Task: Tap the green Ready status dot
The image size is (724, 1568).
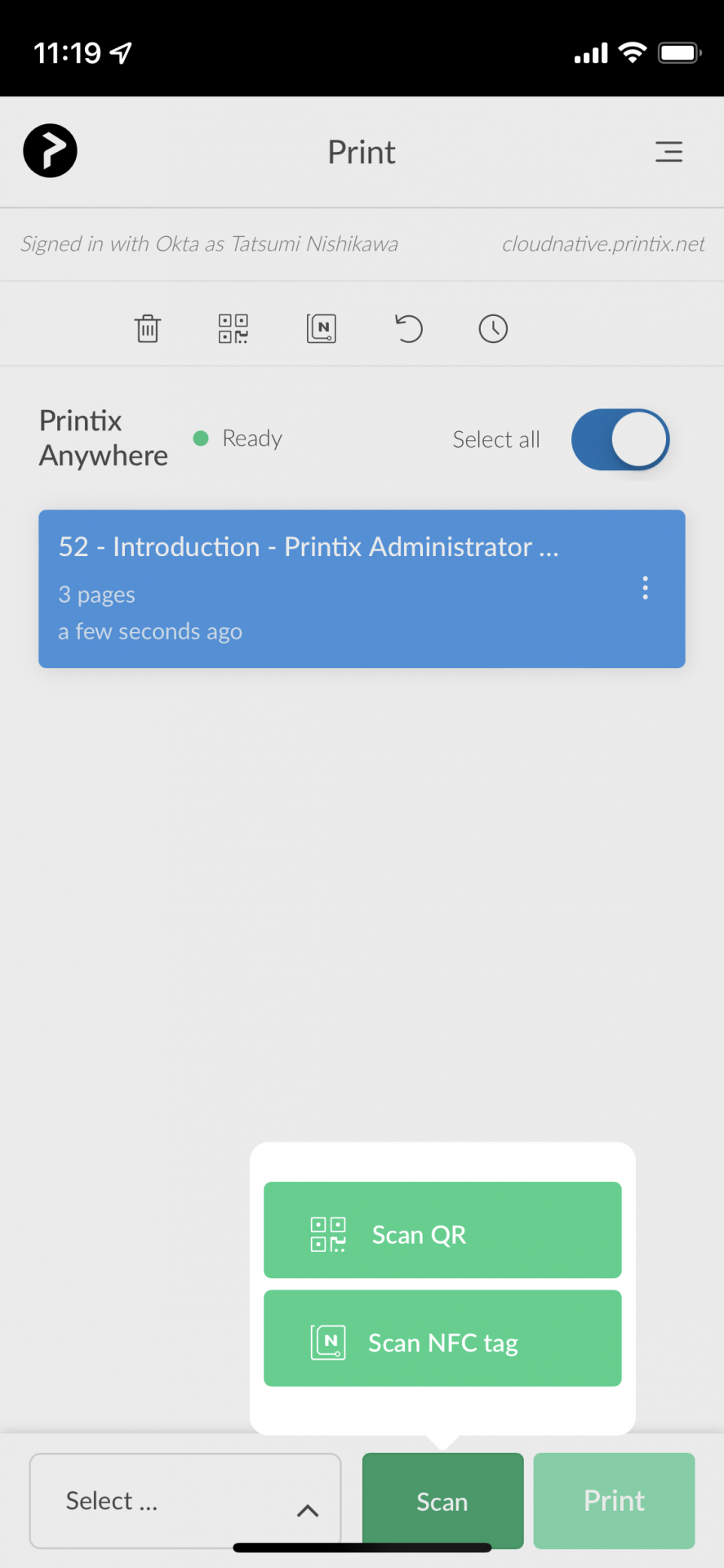Action: point(201,439)
